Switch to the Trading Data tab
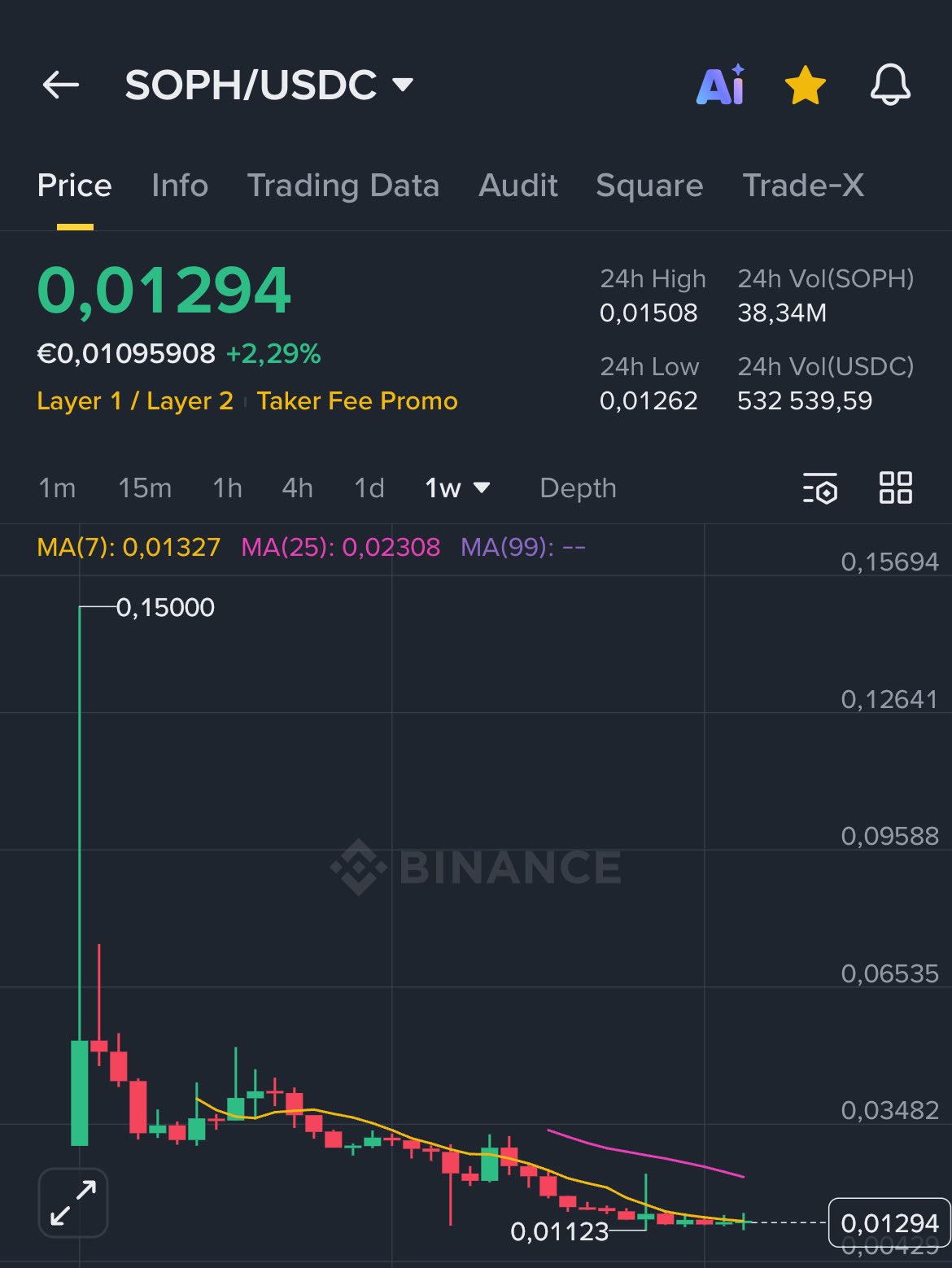Viewport: 952px width, 1268px height. pos(343,186)
